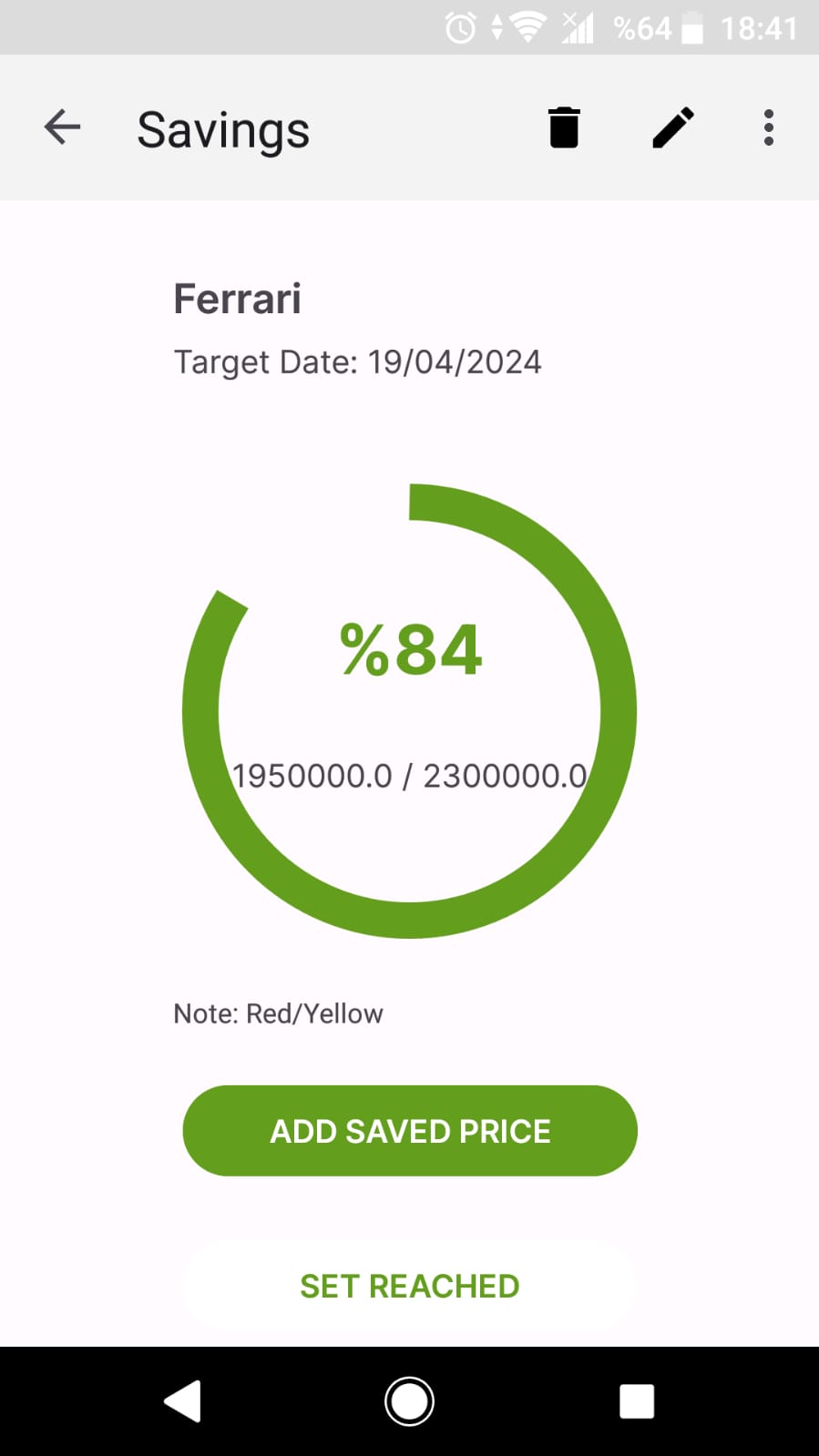Open recent apps from the navigation bar
This screenshot has height=1456, width=819.
pyautogui.click(x=637, y=1401)
